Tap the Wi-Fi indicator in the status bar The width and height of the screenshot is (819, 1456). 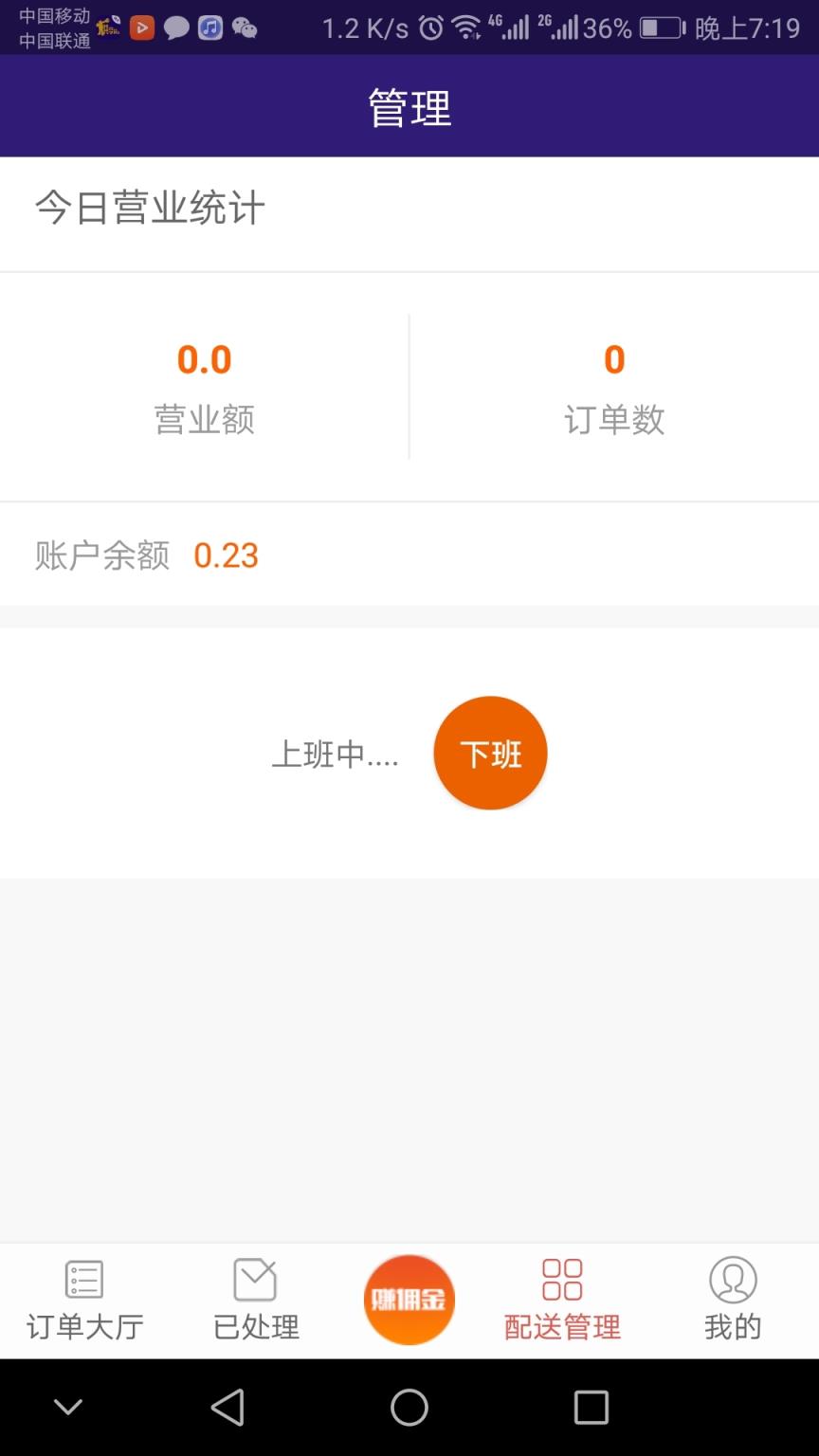click(465, 27)
